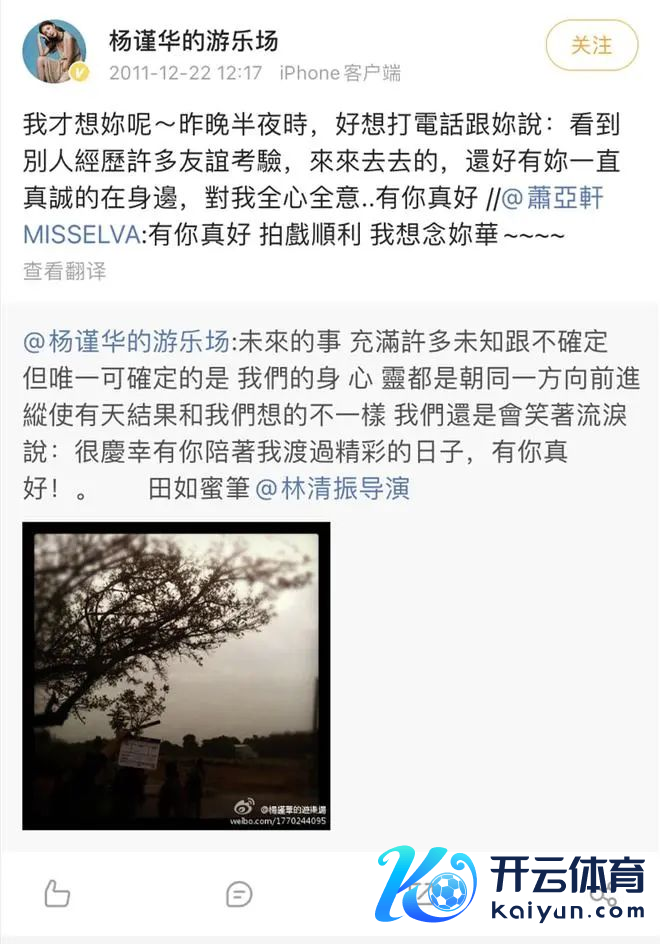View the tree photo in the quoted post

pyautogui.click(x=176, y=677)
